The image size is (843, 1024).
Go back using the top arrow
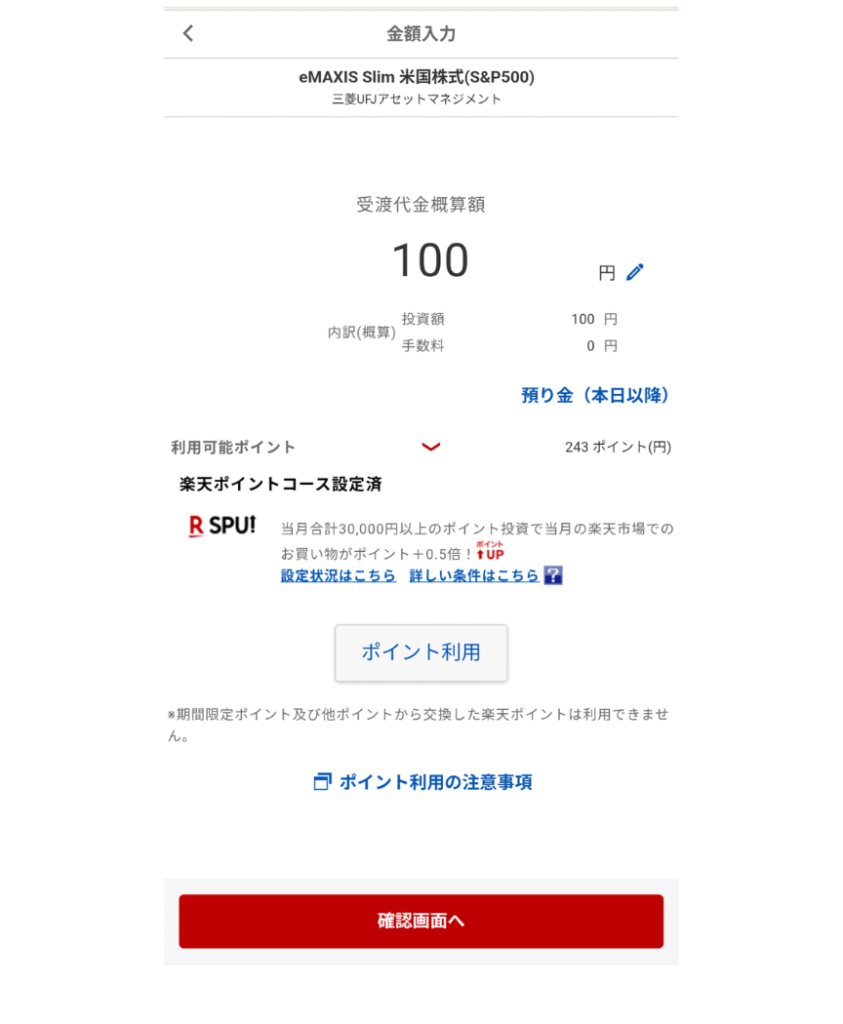188,33
